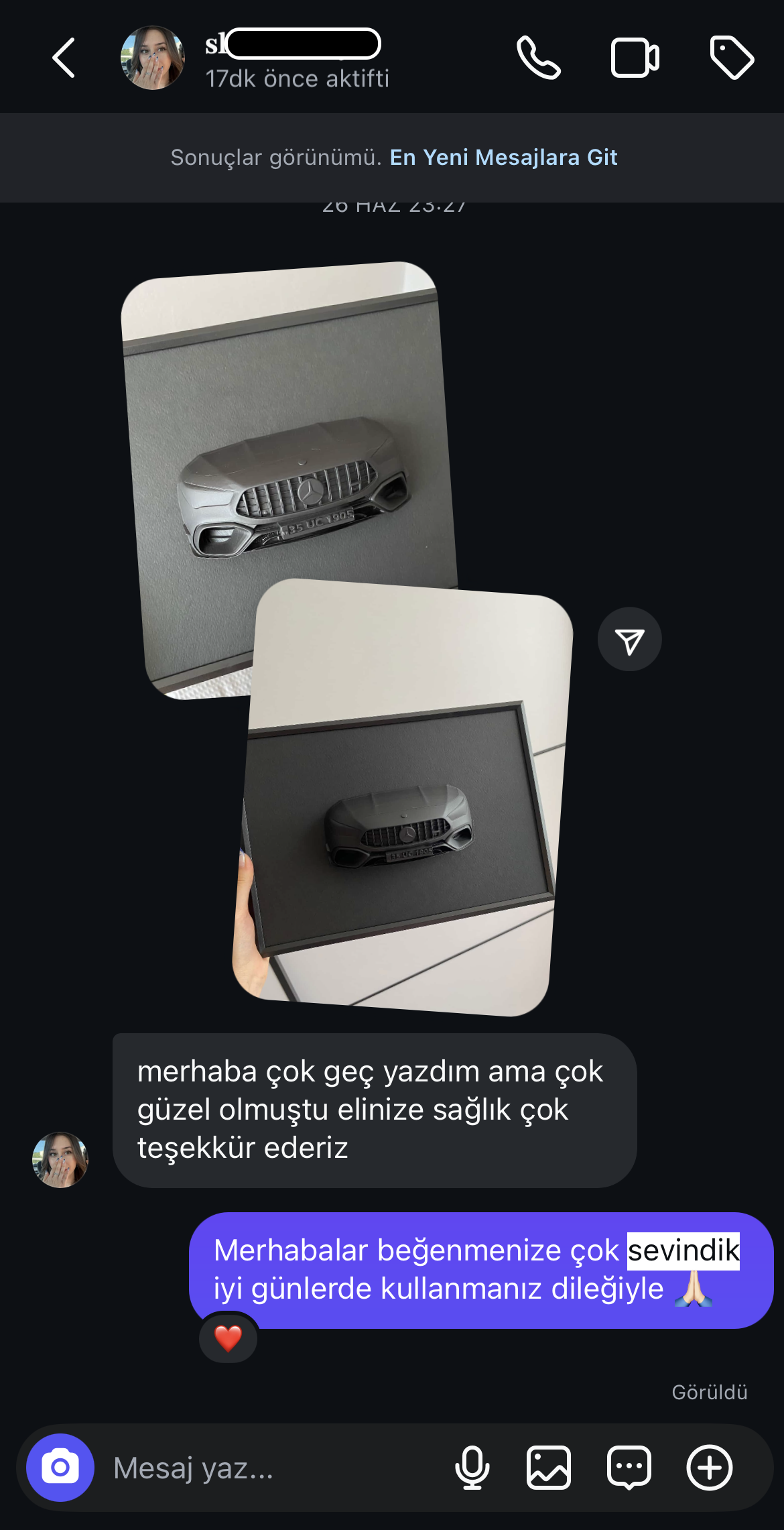The width and height of the screenshot is (784, 1530).
Task: Start a video call in this chat
Action: coord(635,58)
